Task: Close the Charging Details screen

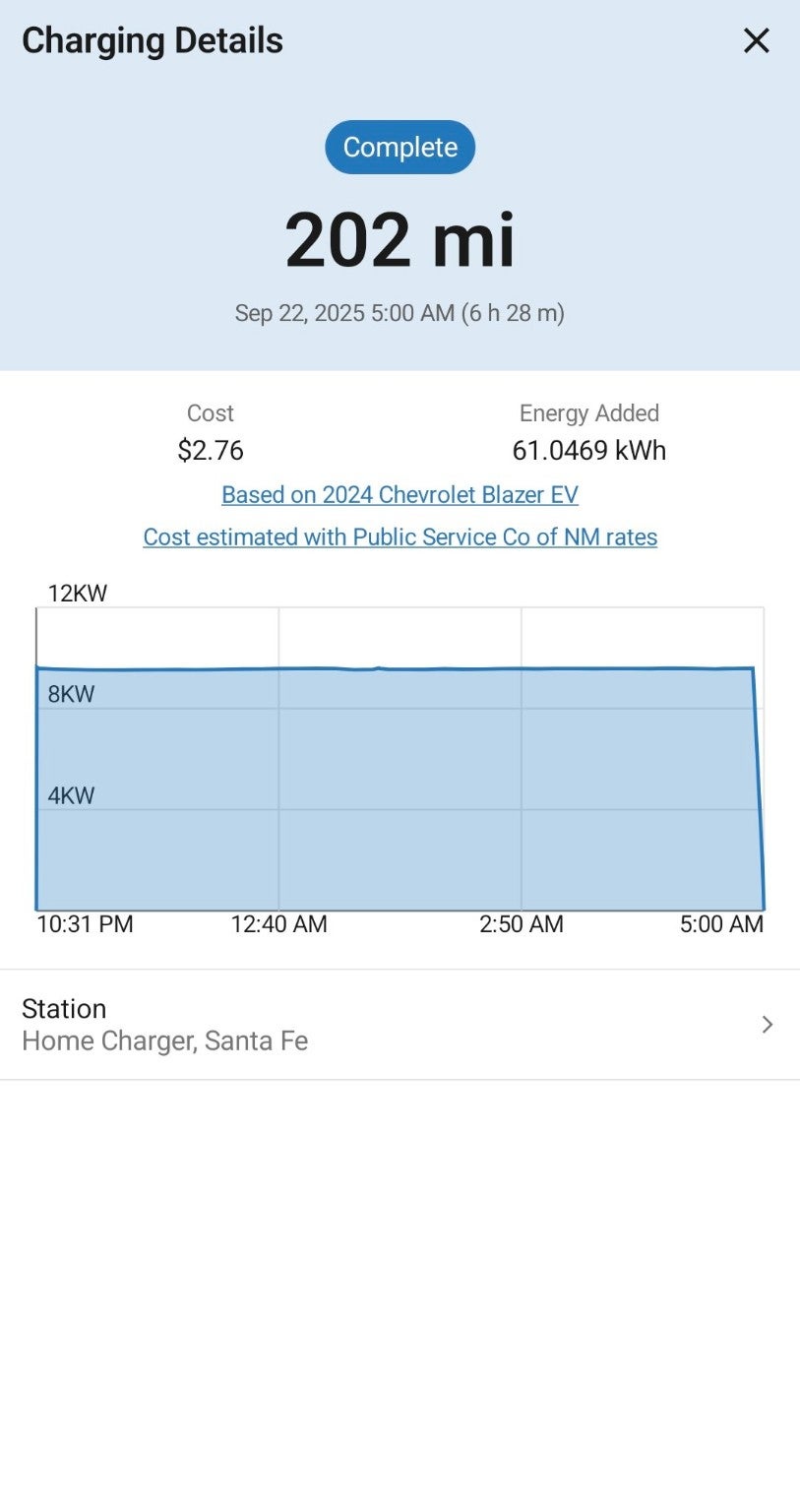Action: pos(756,40)
